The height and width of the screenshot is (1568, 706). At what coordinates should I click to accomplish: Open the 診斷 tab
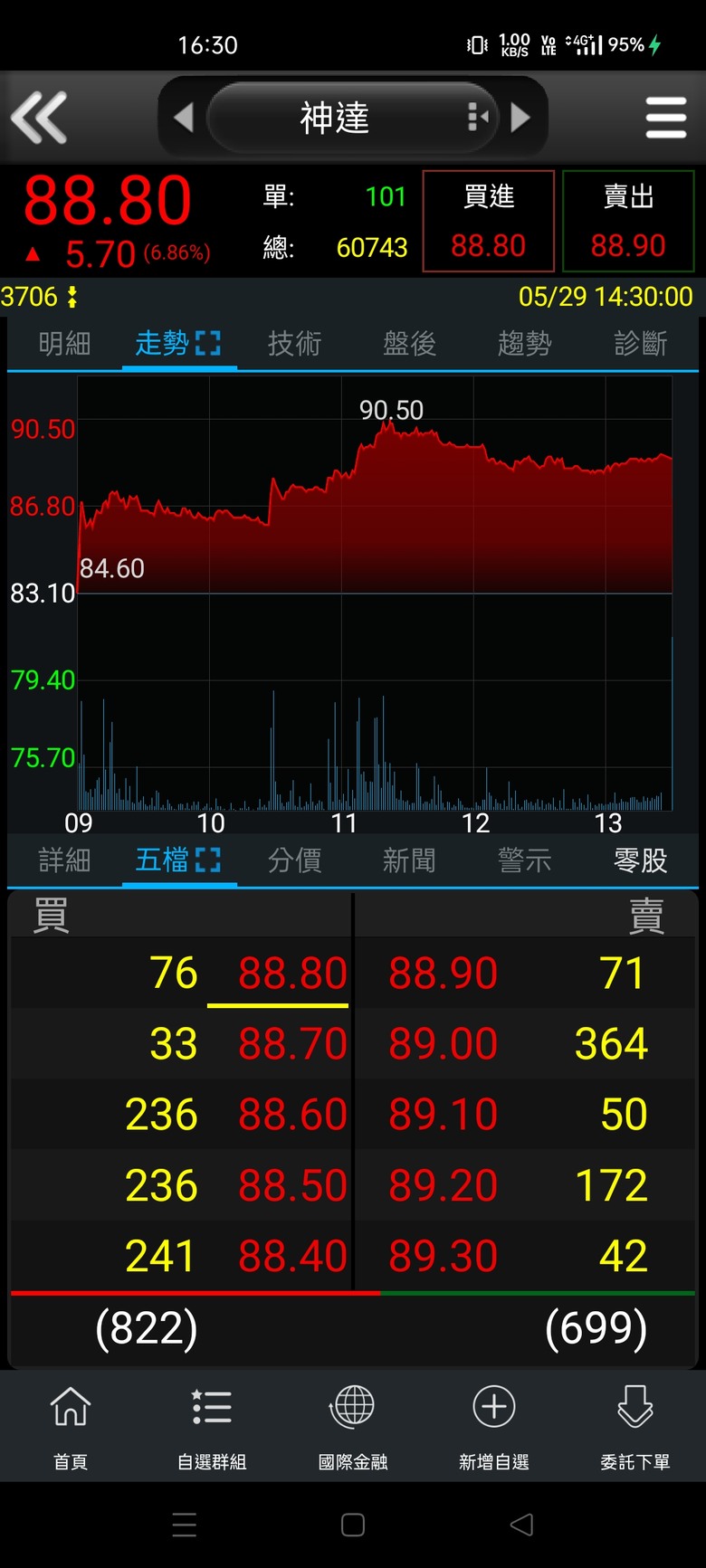pos(640,343)
